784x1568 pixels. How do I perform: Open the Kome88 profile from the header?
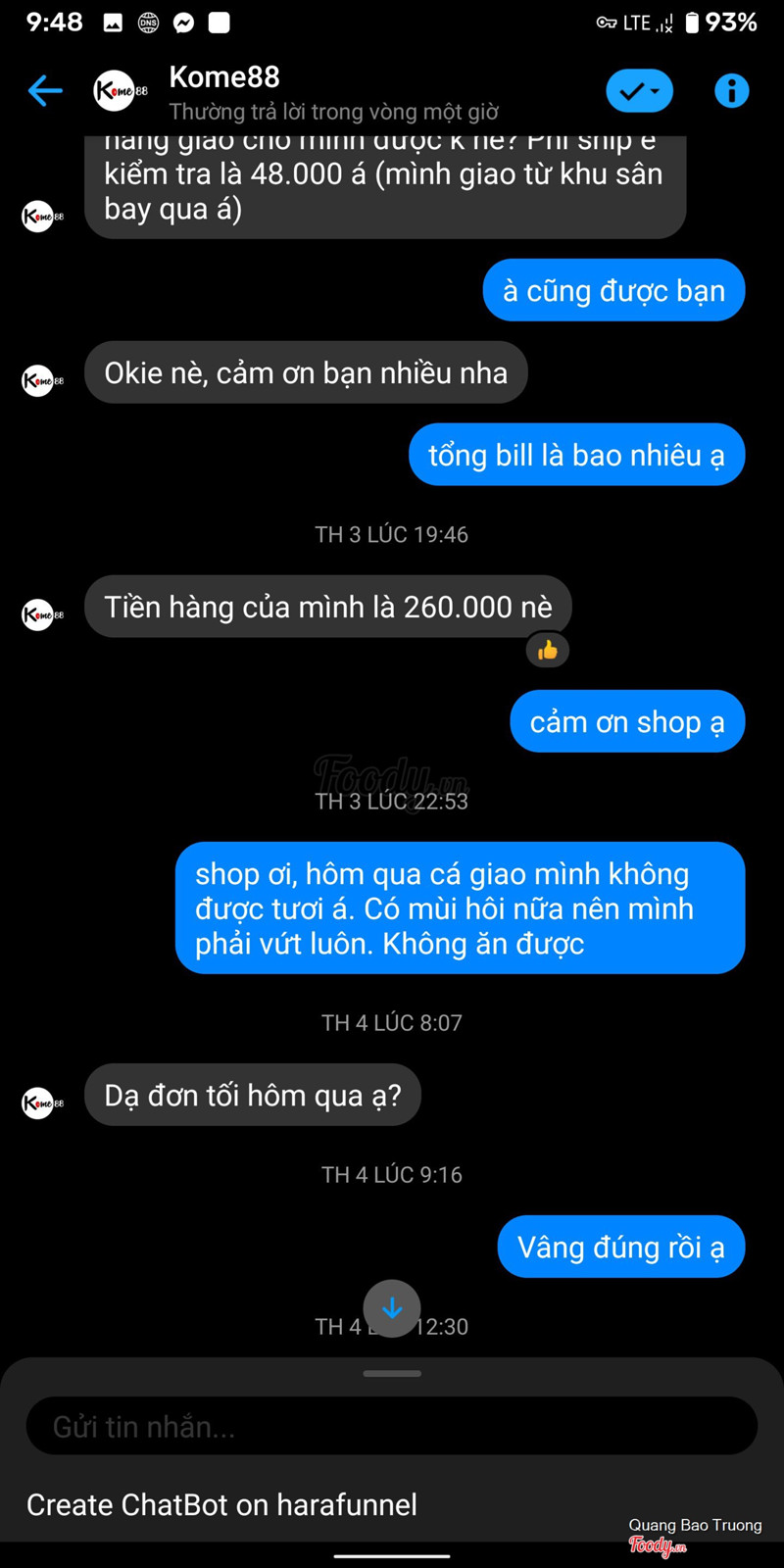224,77
